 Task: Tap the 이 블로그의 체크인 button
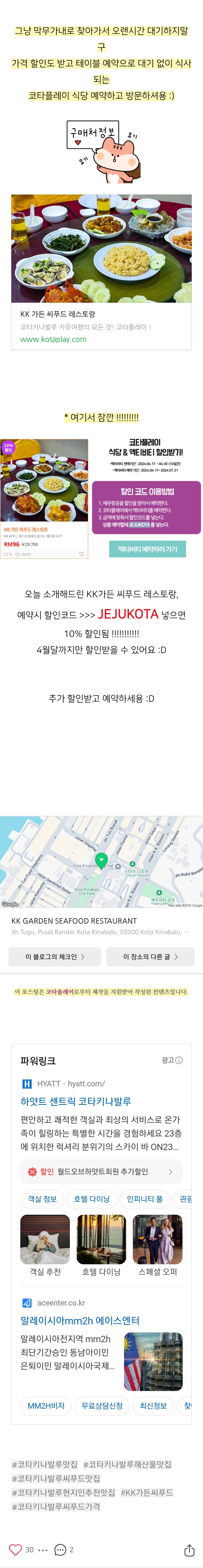pos(55,956)
